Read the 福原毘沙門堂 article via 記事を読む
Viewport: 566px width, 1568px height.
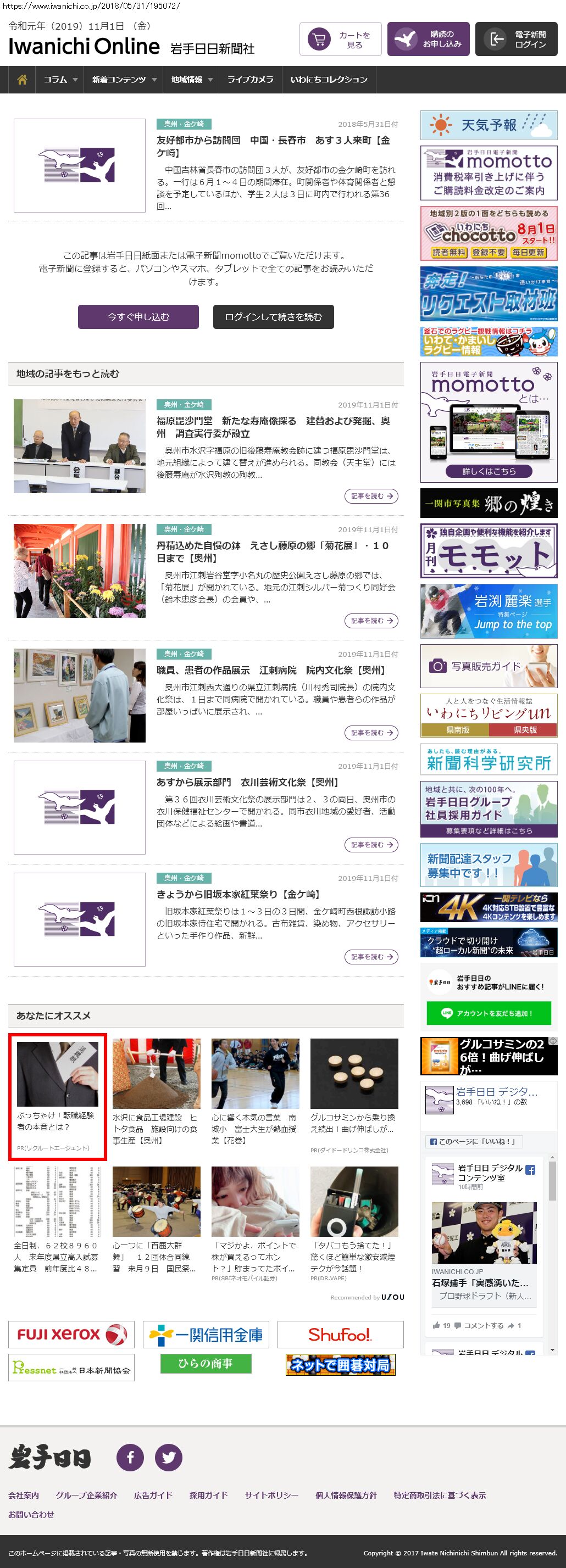tap(370, 496)
